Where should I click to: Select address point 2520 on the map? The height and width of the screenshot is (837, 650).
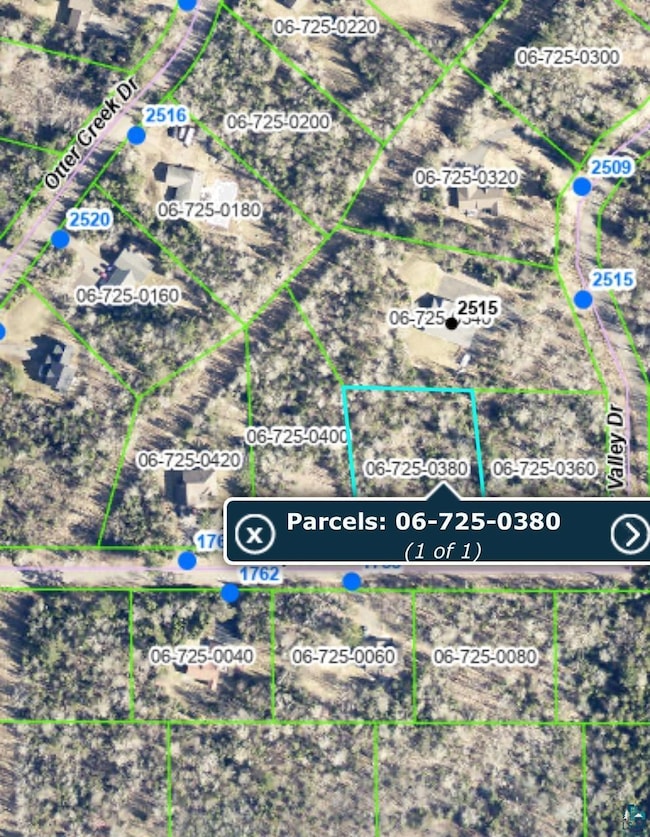60,239
